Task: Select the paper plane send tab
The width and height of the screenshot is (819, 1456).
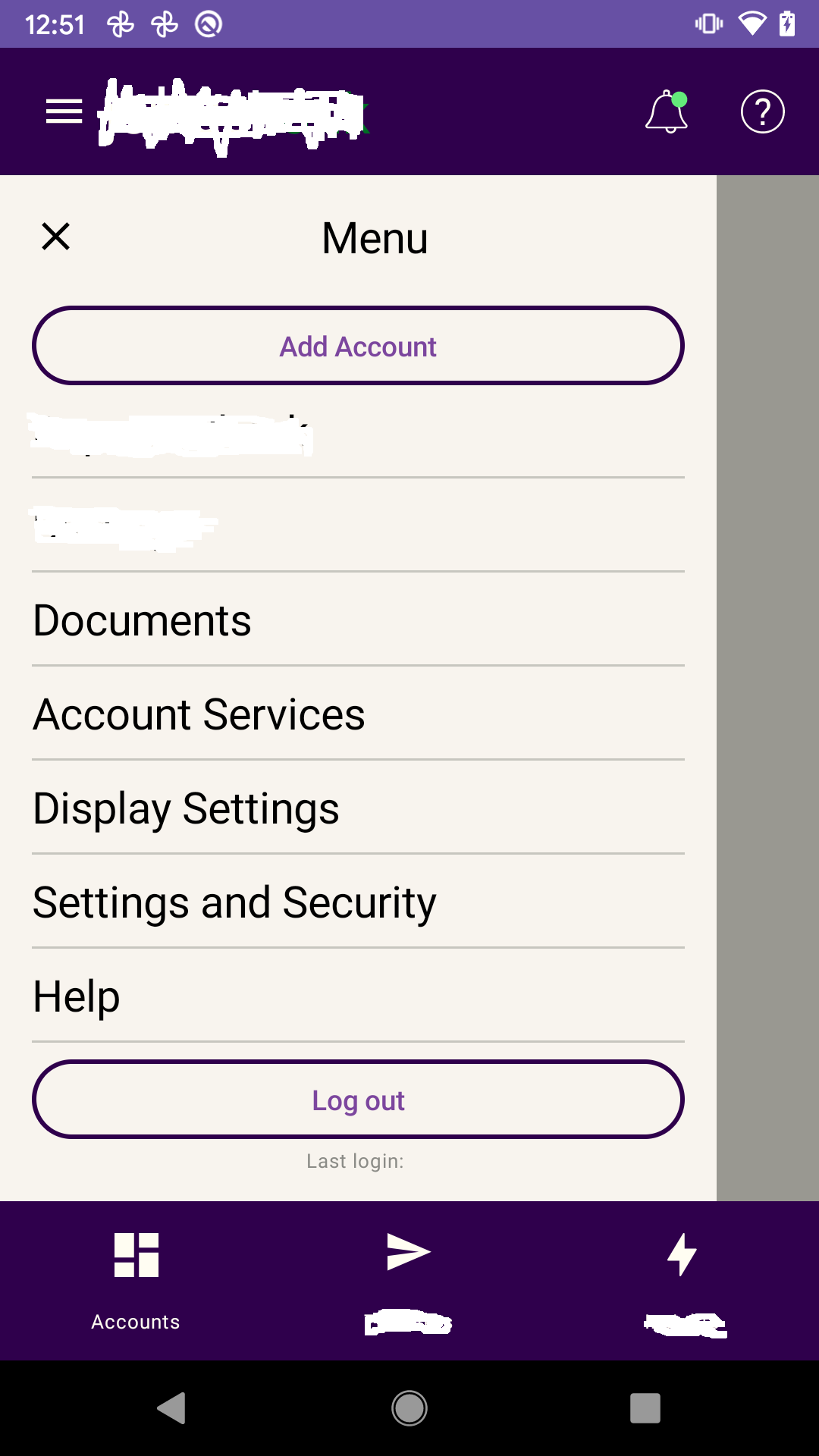Action: 409,1280
